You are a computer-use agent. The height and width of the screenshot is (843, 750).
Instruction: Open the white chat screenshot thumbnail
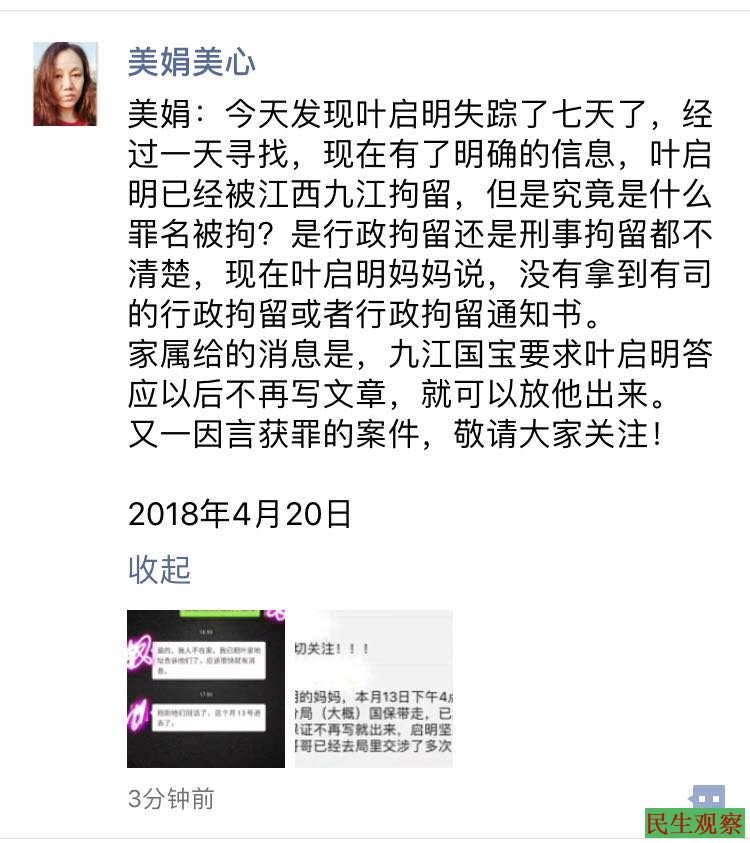[x=373, y=688]
